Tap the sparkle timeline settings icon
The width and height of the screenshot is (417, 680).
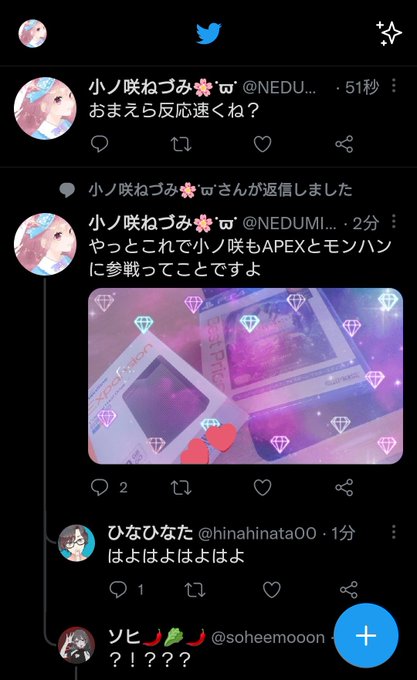[x=388, y=33]
